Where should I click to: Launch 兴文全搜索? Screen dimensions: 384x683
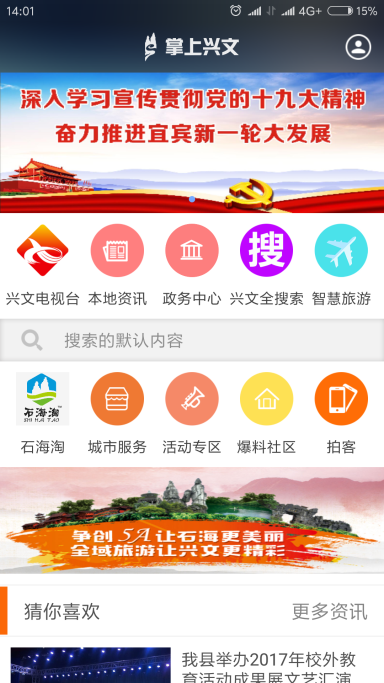pos(266,265)
